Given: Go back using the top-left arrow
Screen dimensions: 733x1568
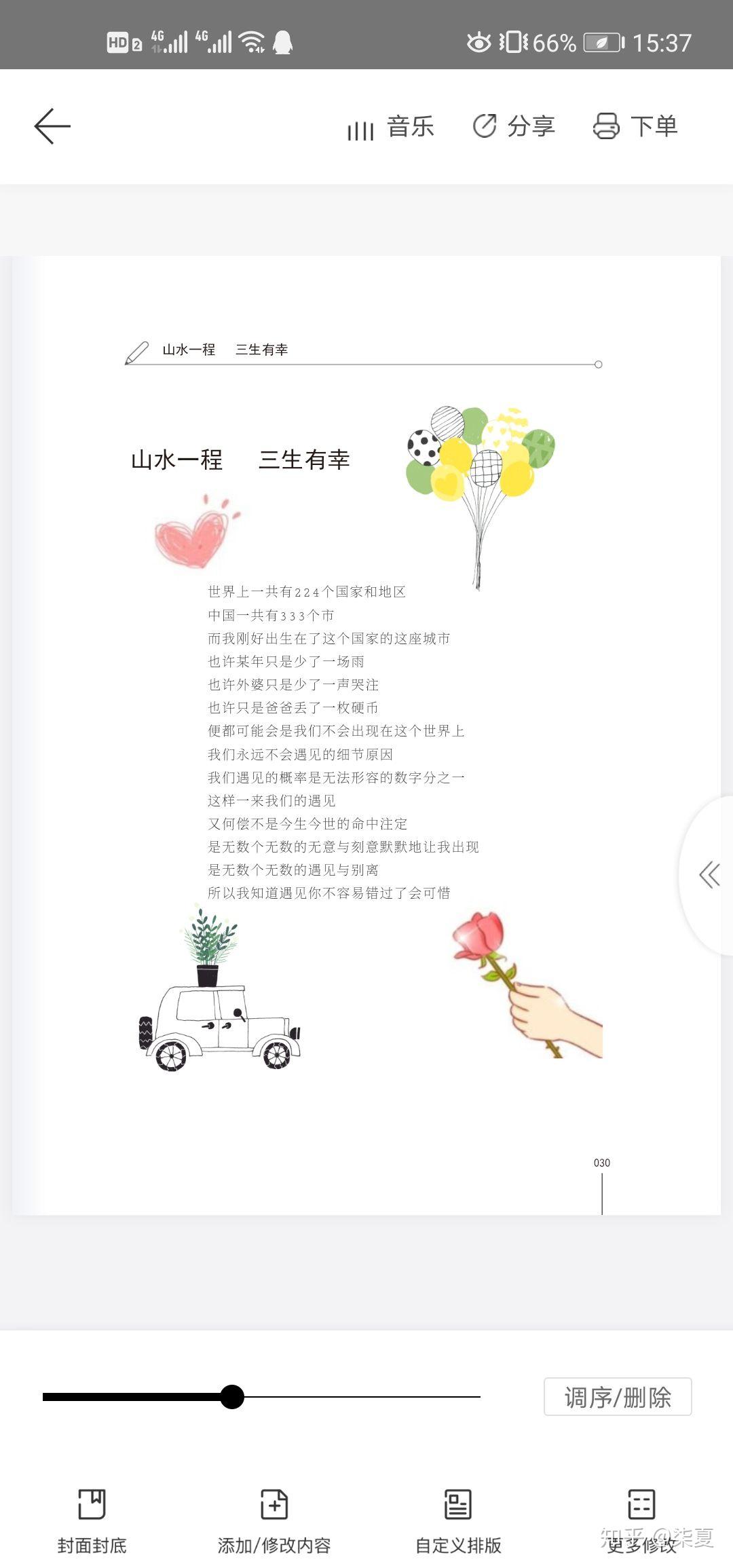Looking at the screenshot, I should (x=52, y=126).
